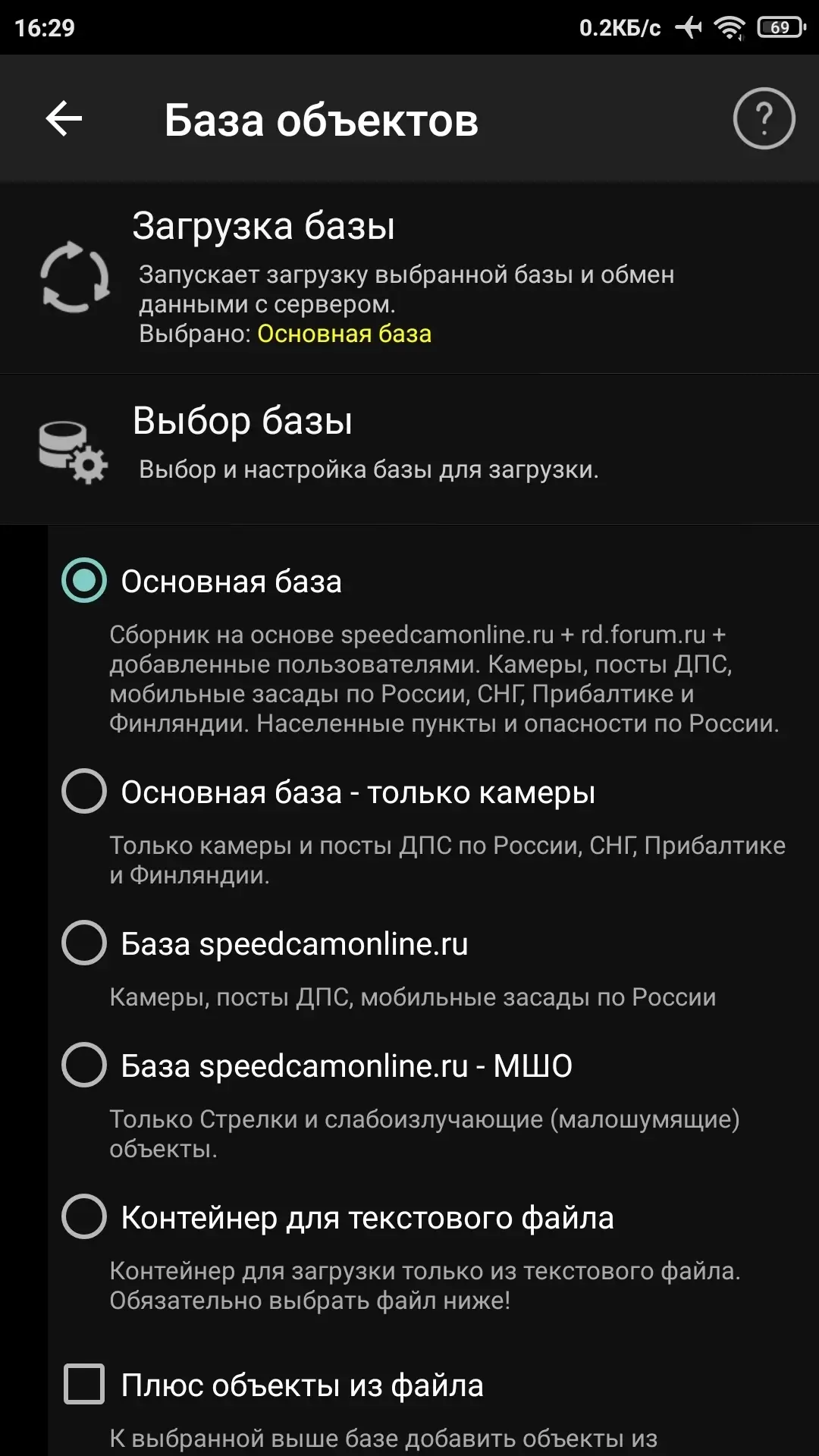Enable Плюс объекты из файла checkbox
The height and width of the screenshot is (1456, 819).
click(84, 1385)
